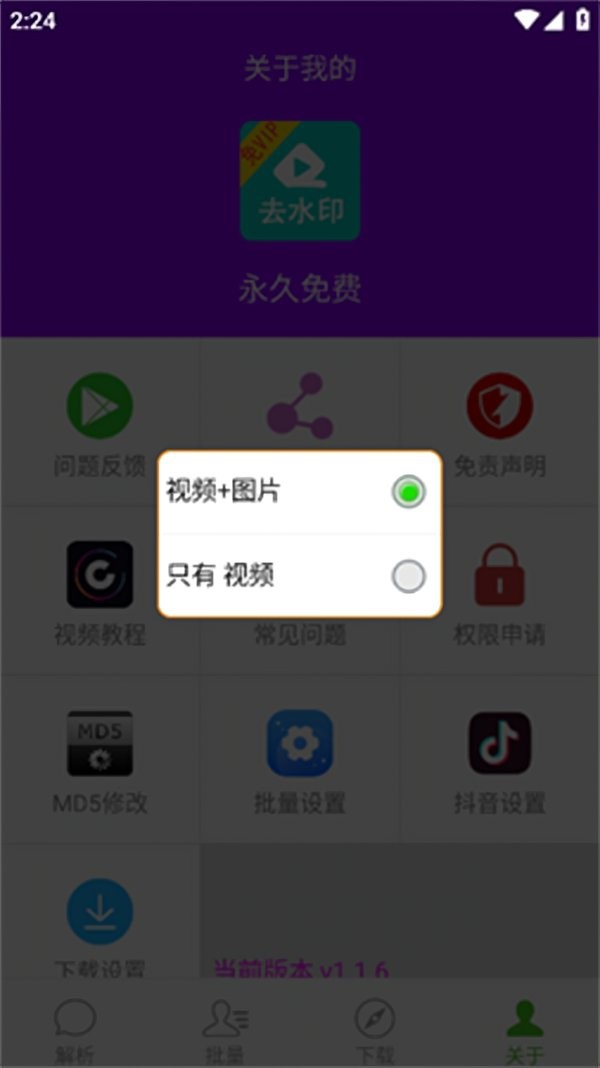Choose the 只有 视频 option
Screen dimensions: 600x1068
pos(407,576)
